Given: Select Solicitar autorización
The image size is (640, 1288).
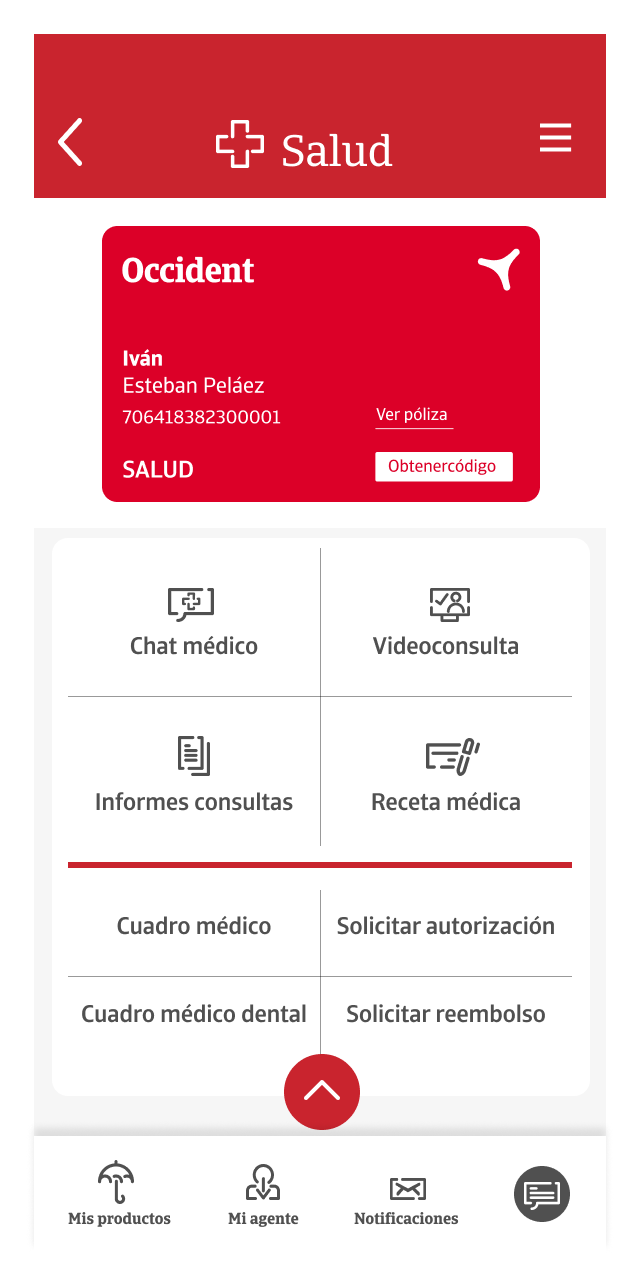Looking at the screenshot, I should point(446,926).
